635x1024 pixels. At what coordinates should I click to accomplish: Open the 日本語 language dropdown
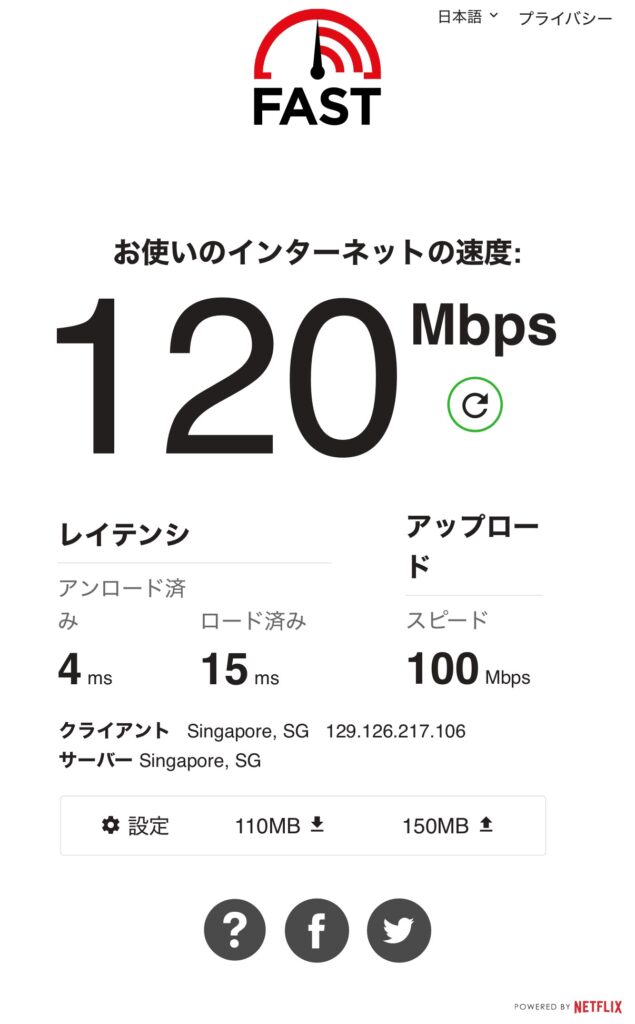[467, 18]
